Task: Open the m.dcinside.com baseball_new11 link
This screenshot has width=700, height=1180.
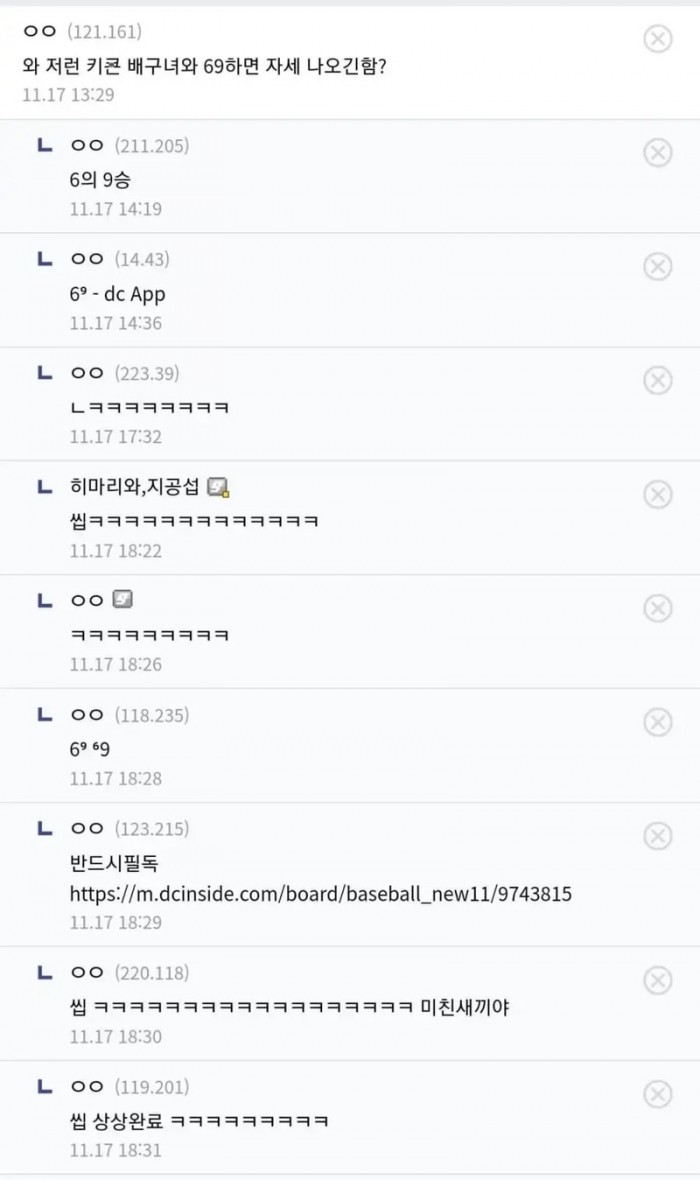Action: coord(320,894)
